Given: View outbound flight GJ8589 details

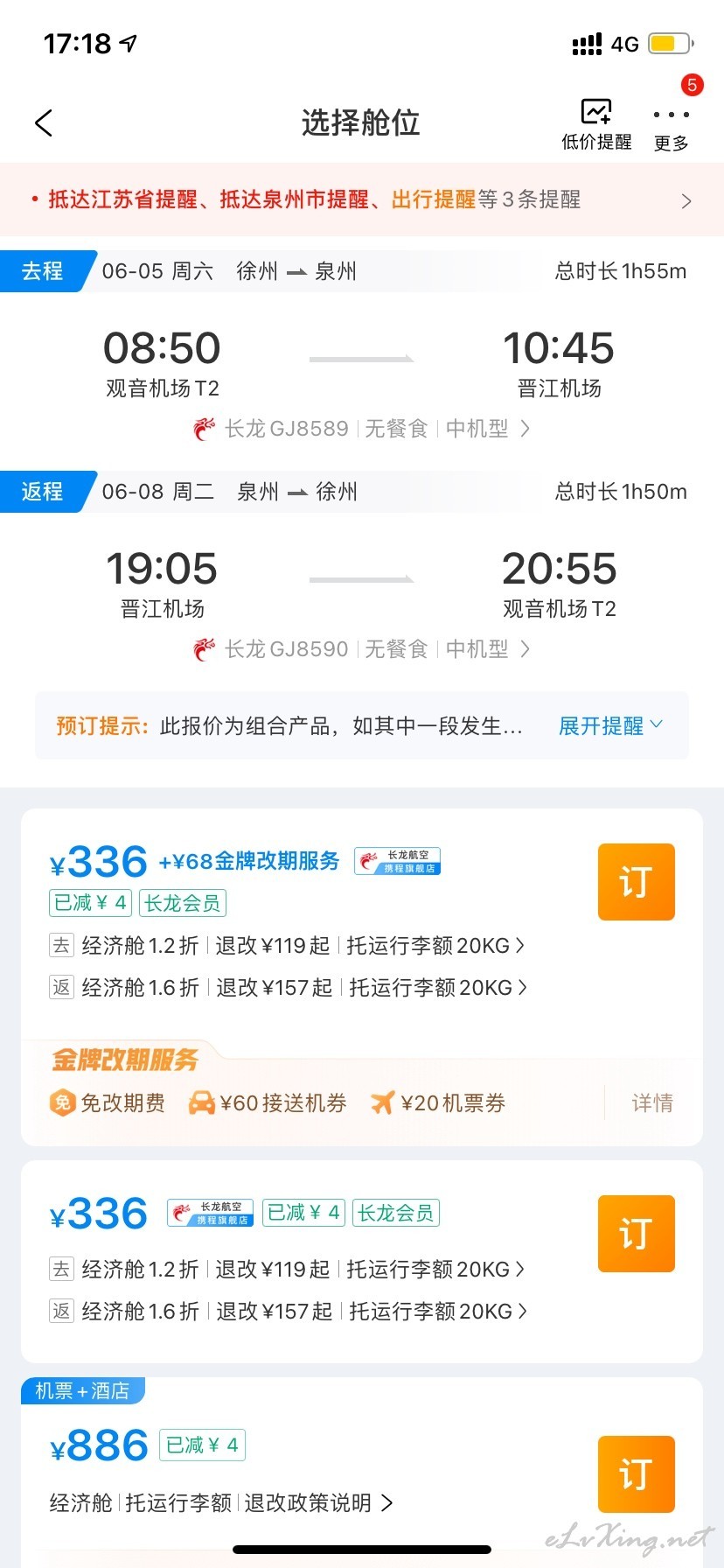Looking at the screenshot, I should click(x=362, y=429).
